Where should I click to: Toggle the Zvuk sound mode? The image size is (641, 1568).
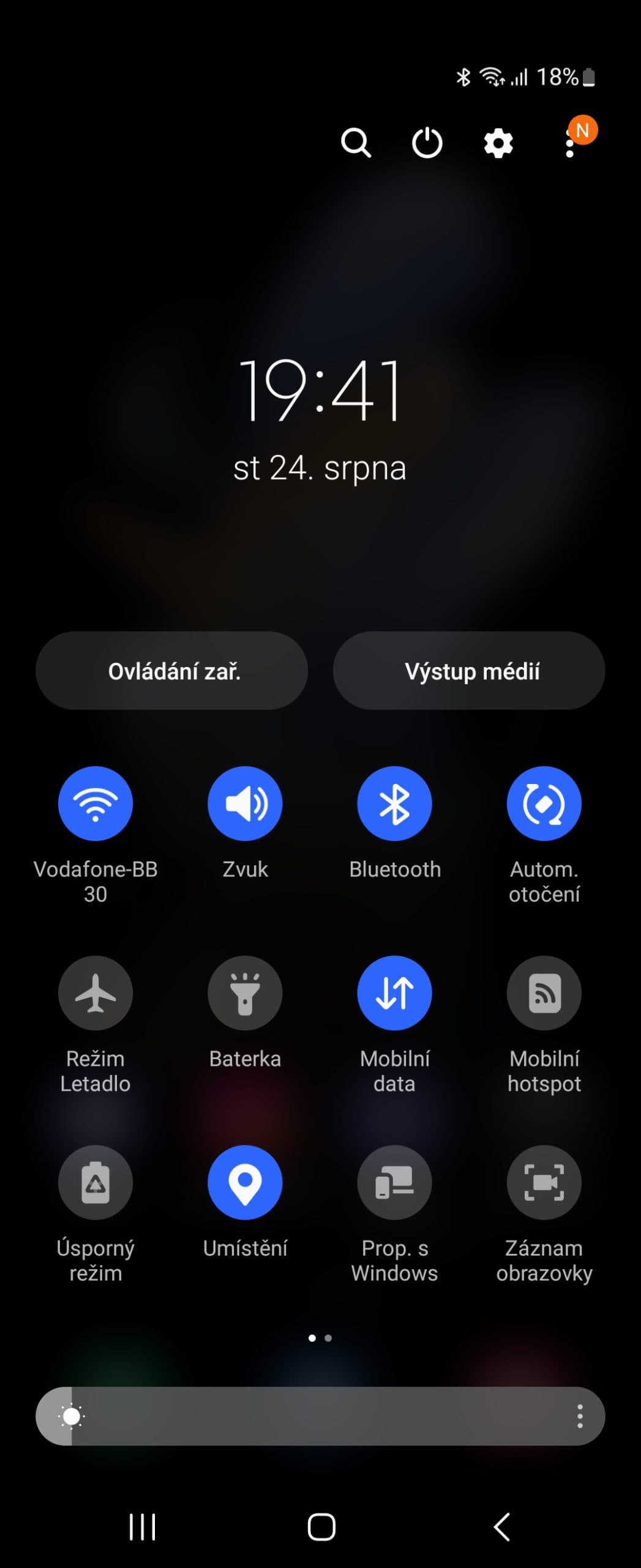pyautogui.click(x=245, y=803)
